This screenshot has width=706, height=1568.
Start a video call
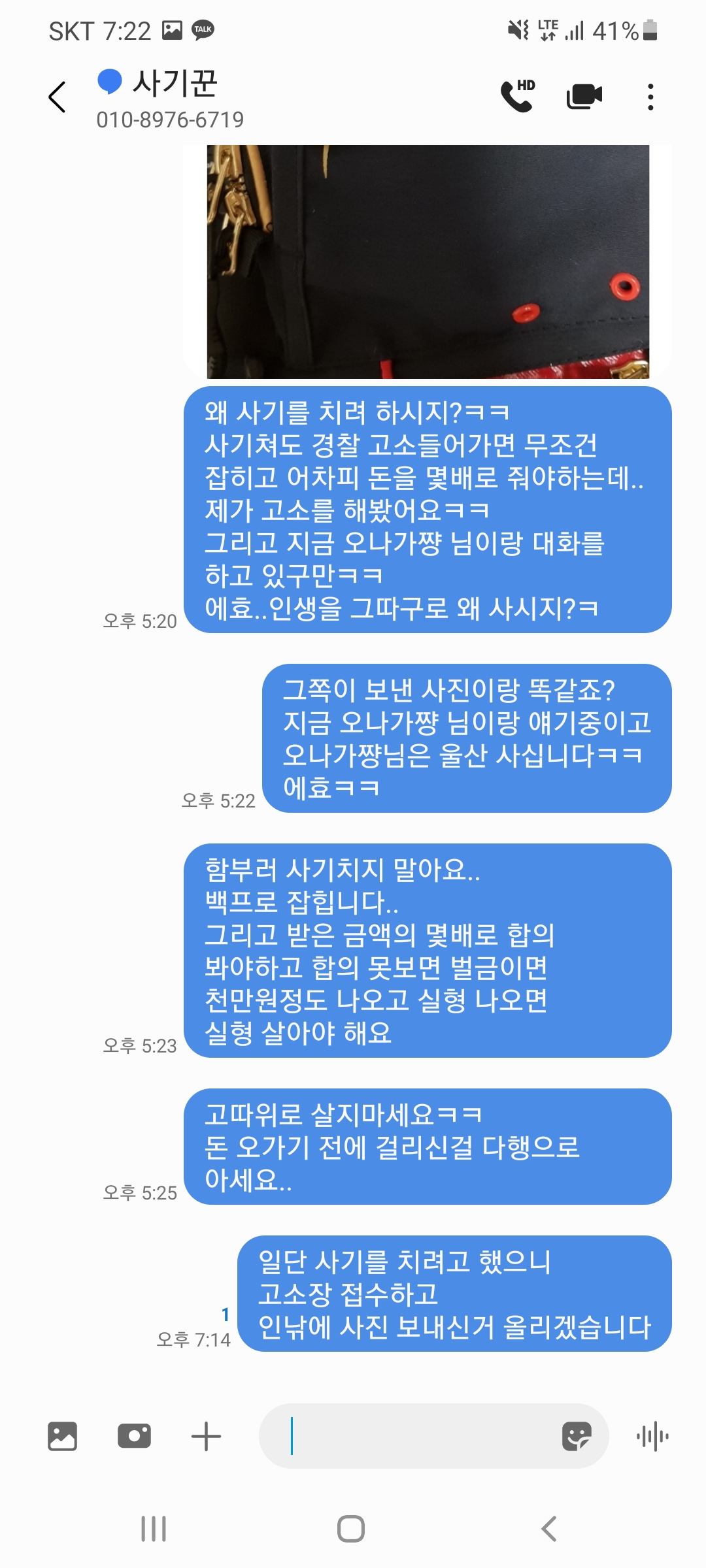(x=584, y=97)
